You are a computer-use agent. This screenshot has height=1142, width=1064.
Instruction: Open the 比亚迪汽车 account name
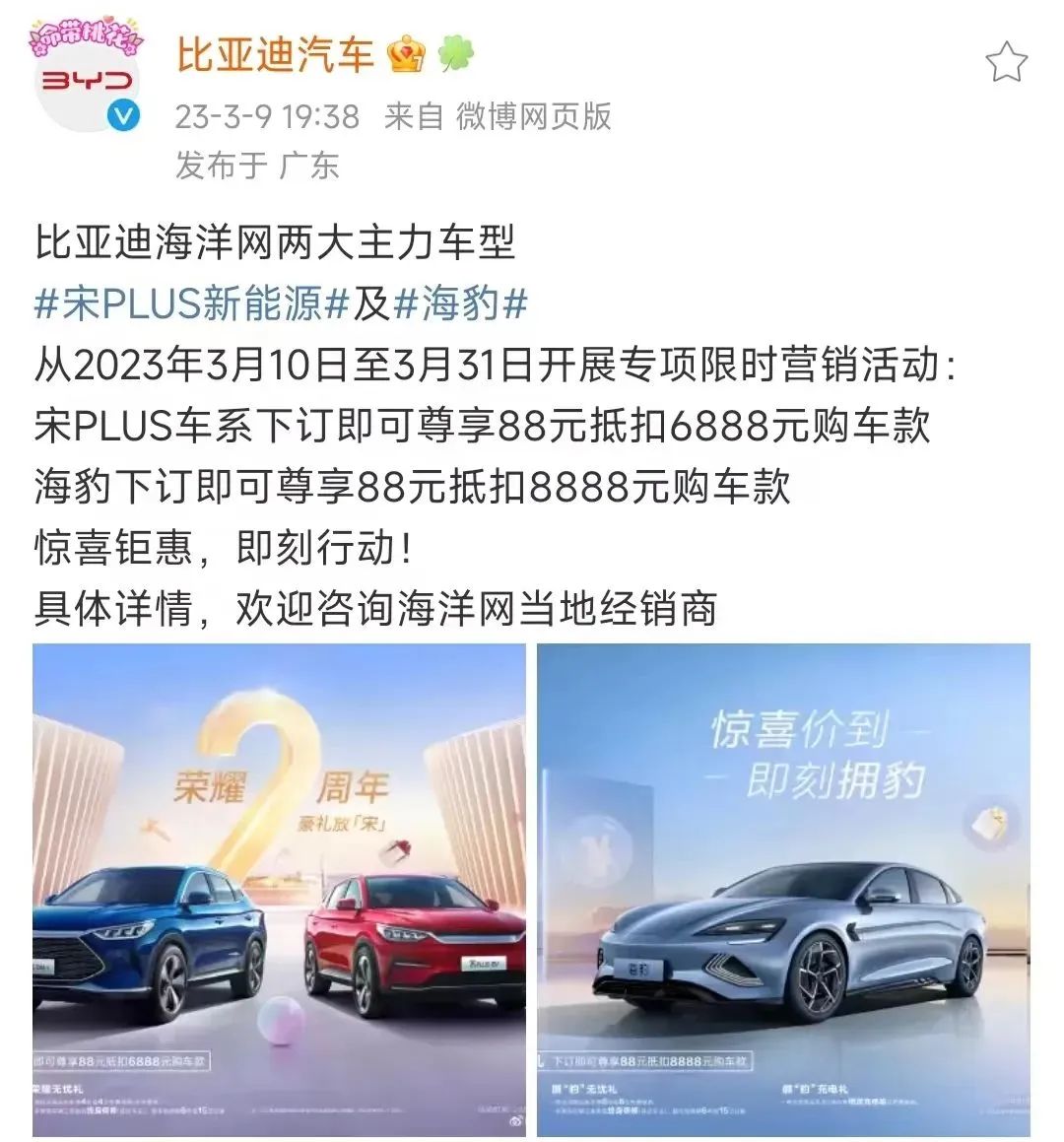coord(275,53)
